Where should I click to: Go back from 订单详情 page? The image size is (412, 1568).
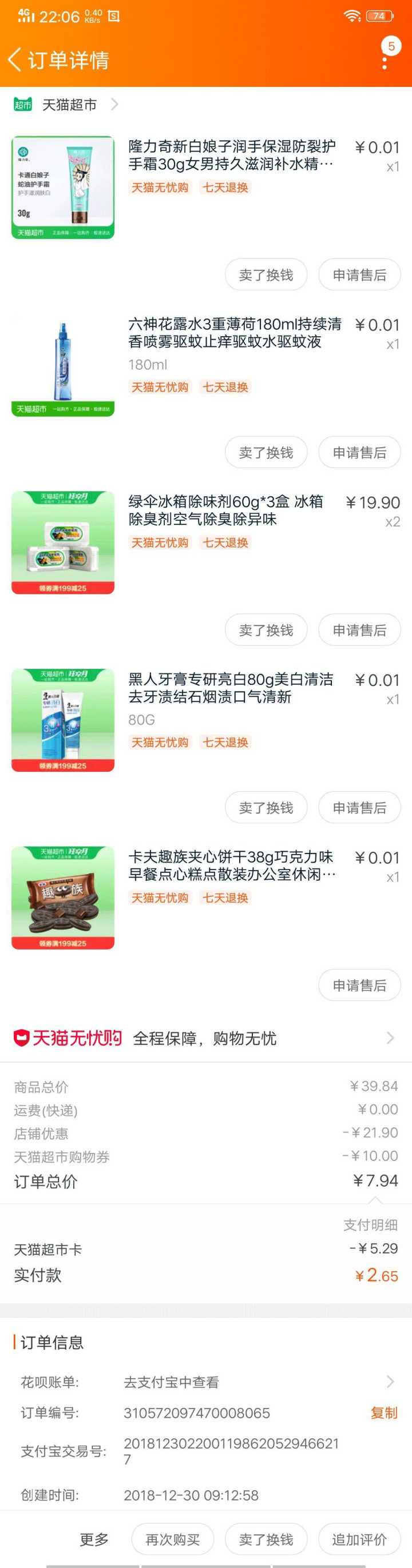click(15, 59)
